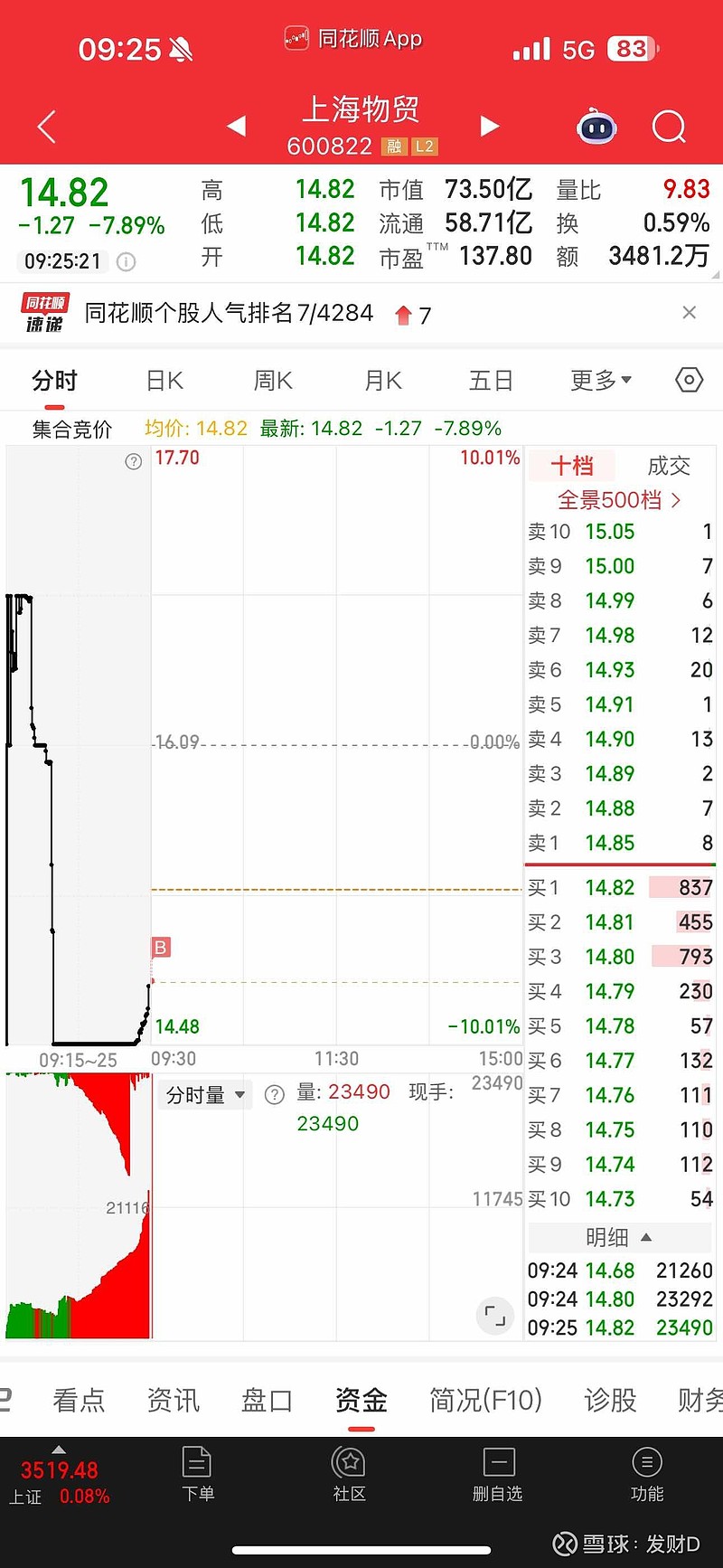Go back using the top-left arrow
This screenshot has width=723, height=1568.
pyautogui.click(x=47, y=127)
